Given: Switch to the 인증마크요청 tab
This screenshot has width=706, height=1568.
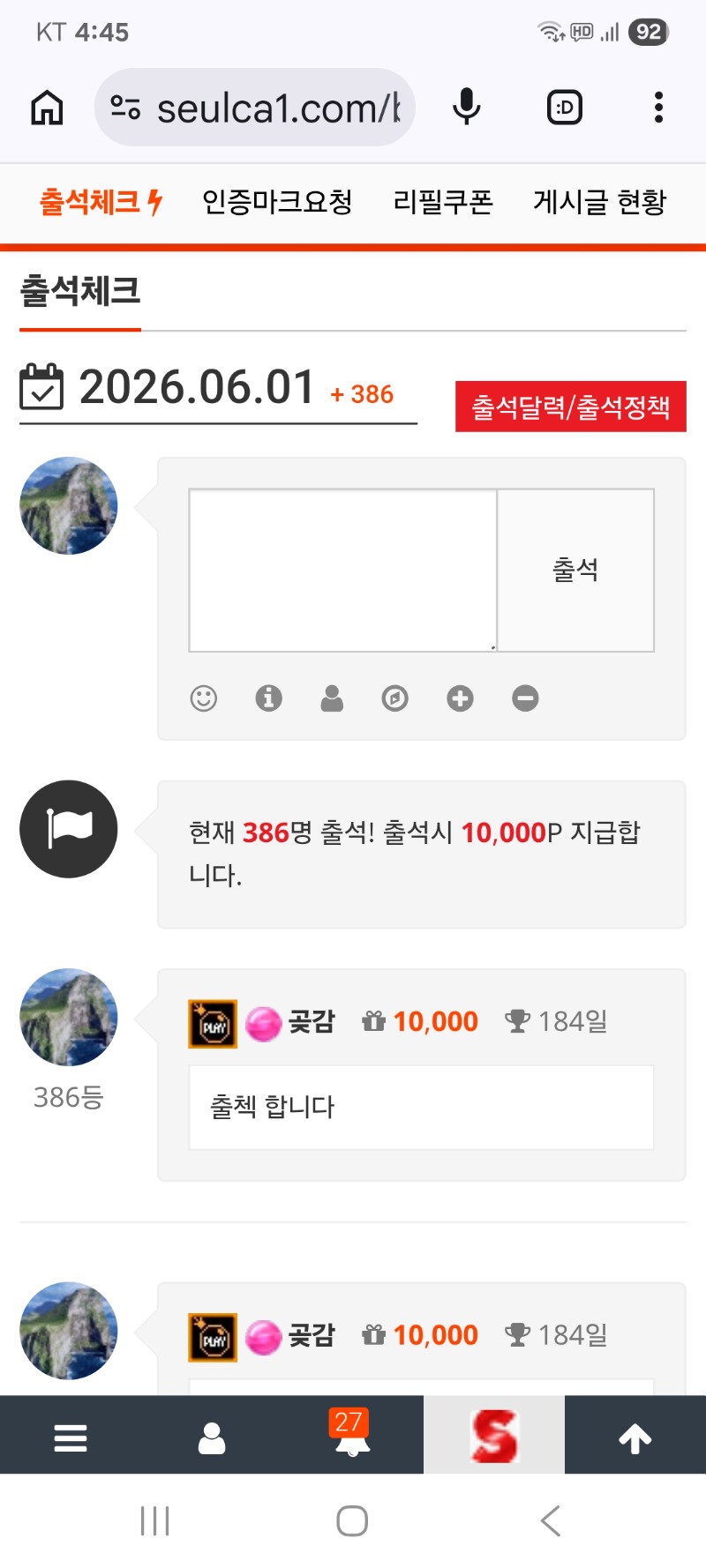Looking at the screenshot, I should 277,202.
